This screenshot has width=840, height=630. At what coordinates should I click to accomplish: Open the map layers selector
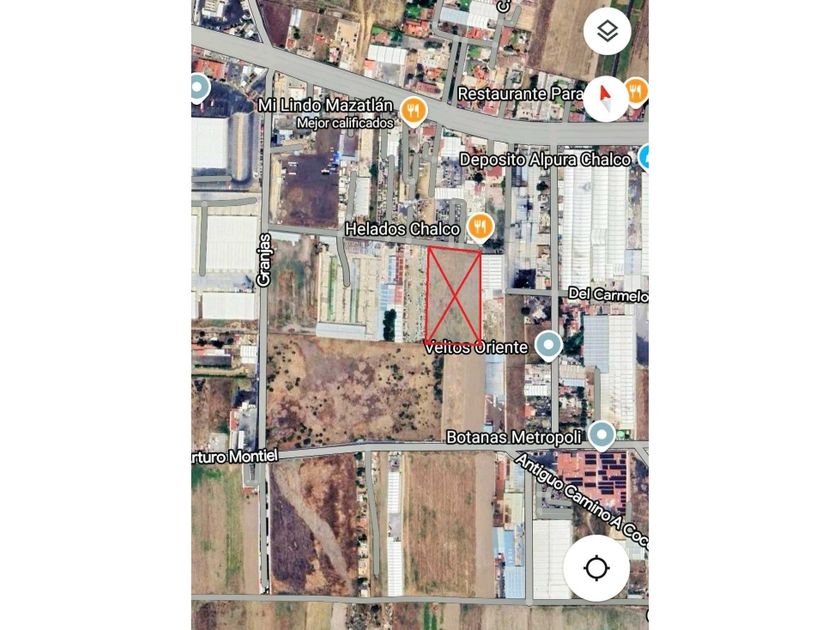tap(607, 32)
